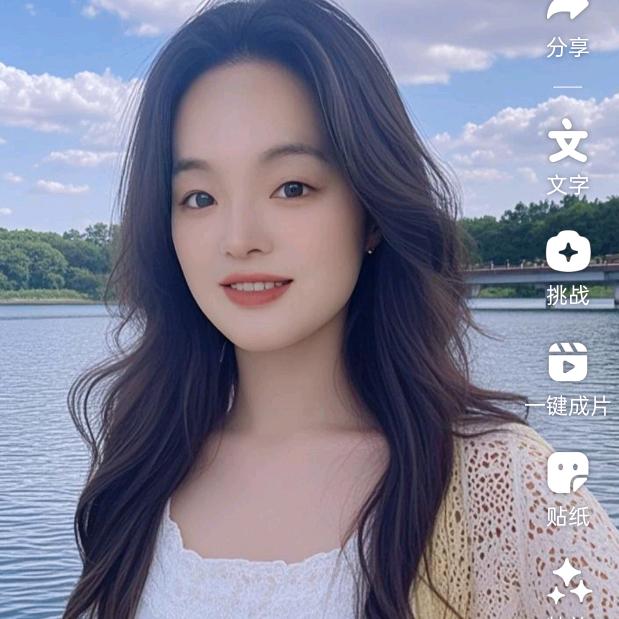
Task: Select 一键成片 auto video maker
Action: 568,362
